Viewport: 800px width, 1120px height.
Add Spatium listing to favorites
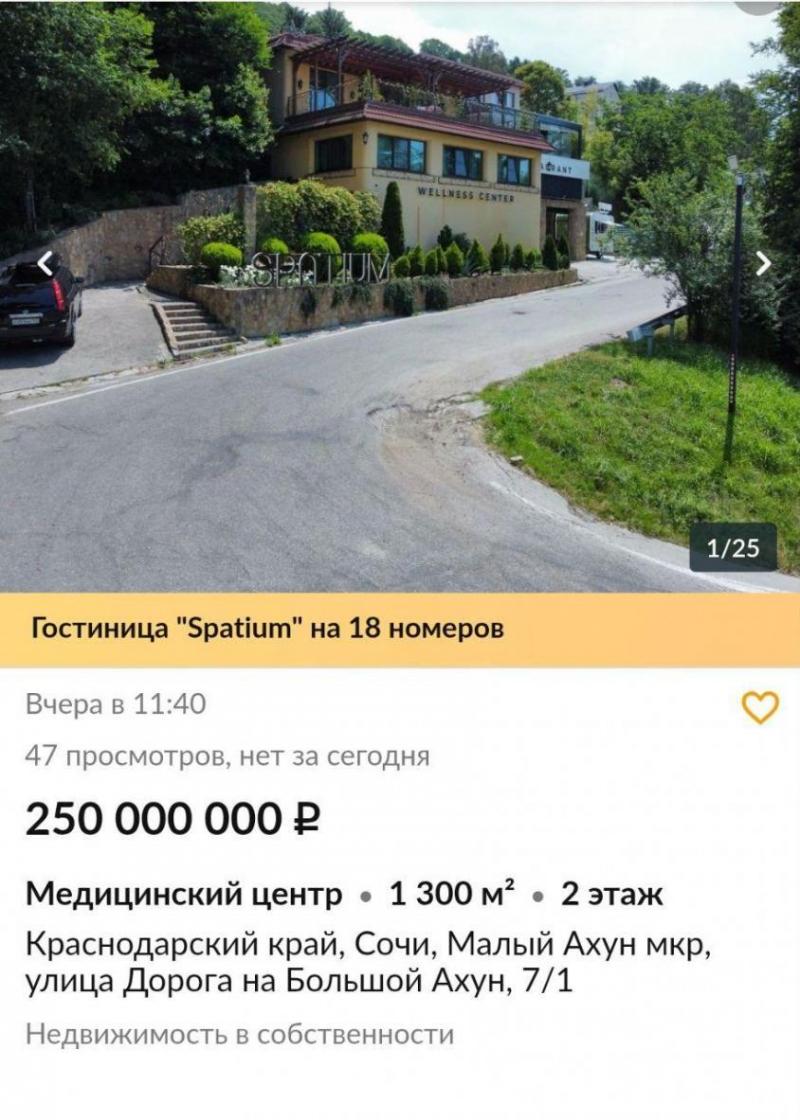click(759, 708)
